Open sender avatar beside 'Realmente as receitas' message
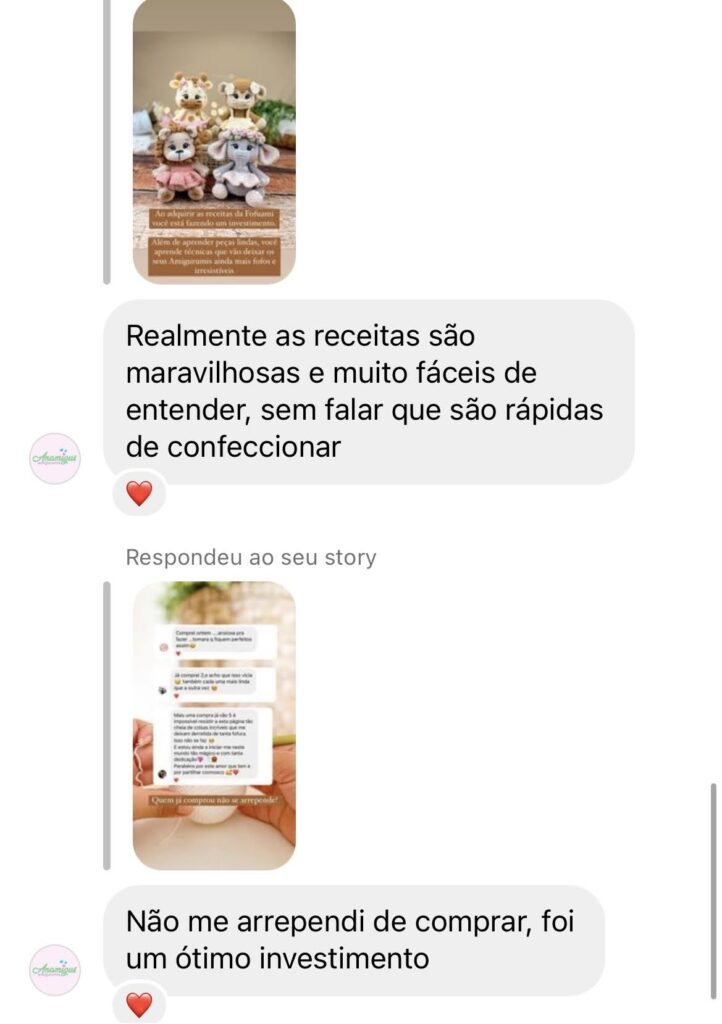Screen dimensions: 722x1024 click(x=55, y=458)
